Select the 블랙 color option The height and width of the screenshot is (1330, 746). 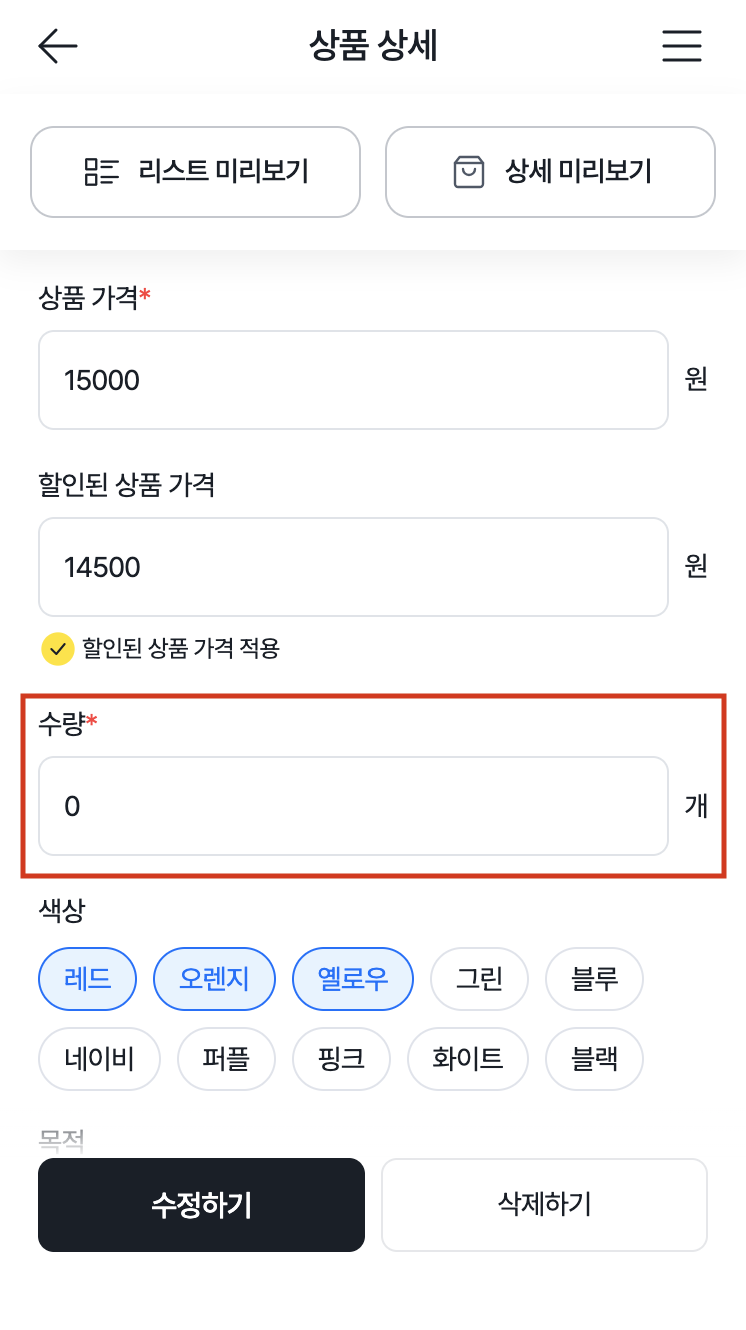click(x=594, y=1058)
